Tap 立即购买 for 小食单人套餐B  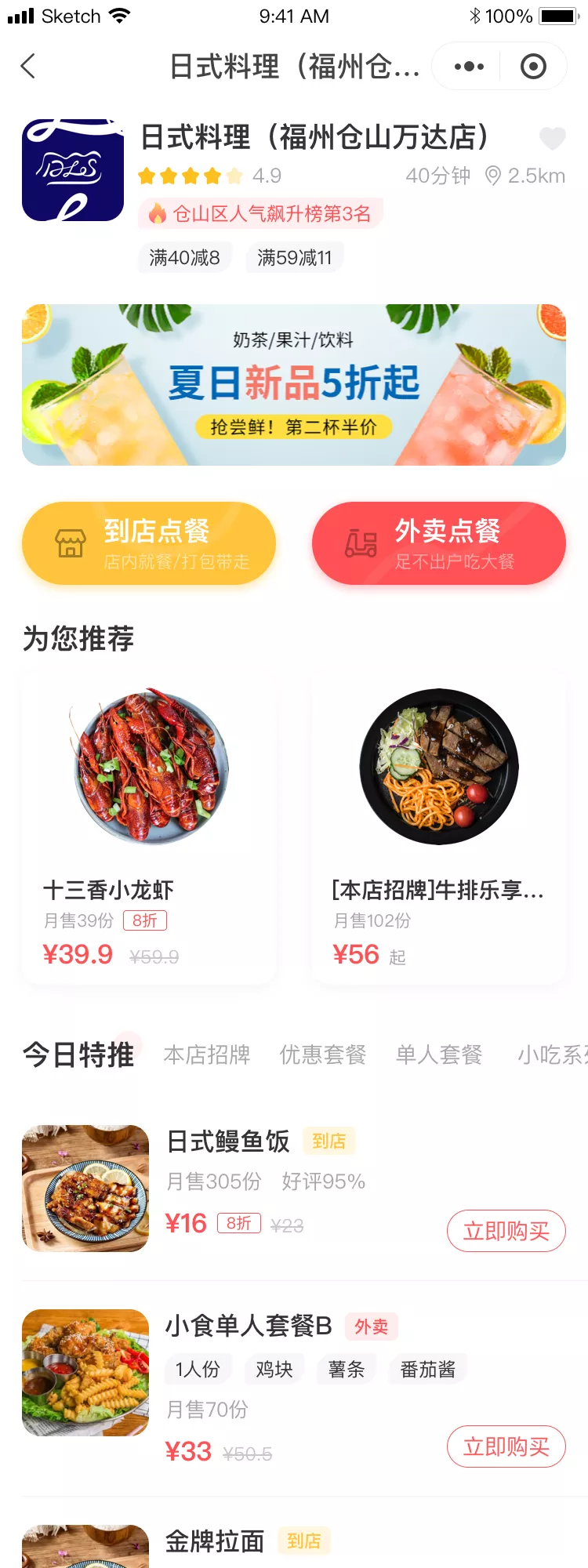(x=506, y=1446)
